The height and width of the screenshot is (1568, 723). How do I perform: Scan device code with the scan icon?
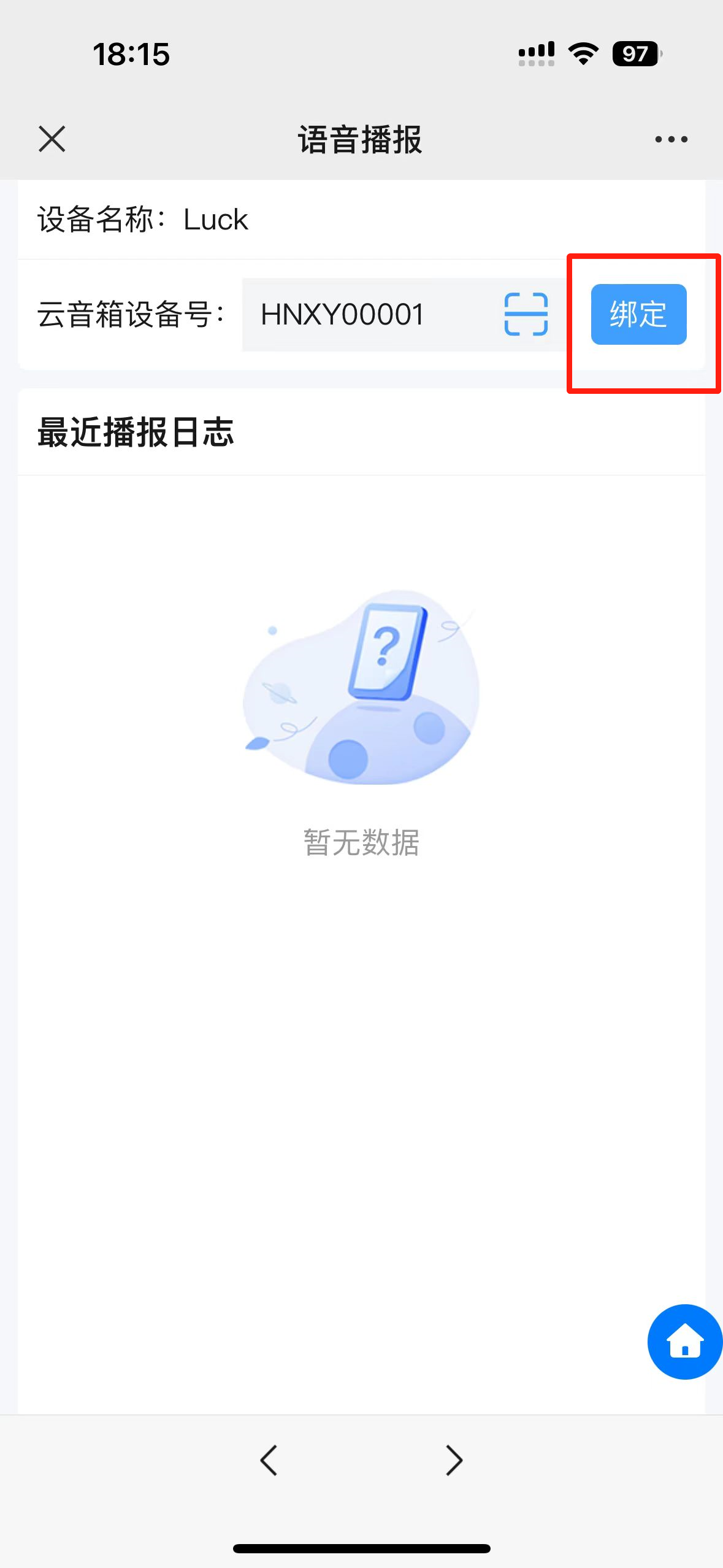coord(526,314)
